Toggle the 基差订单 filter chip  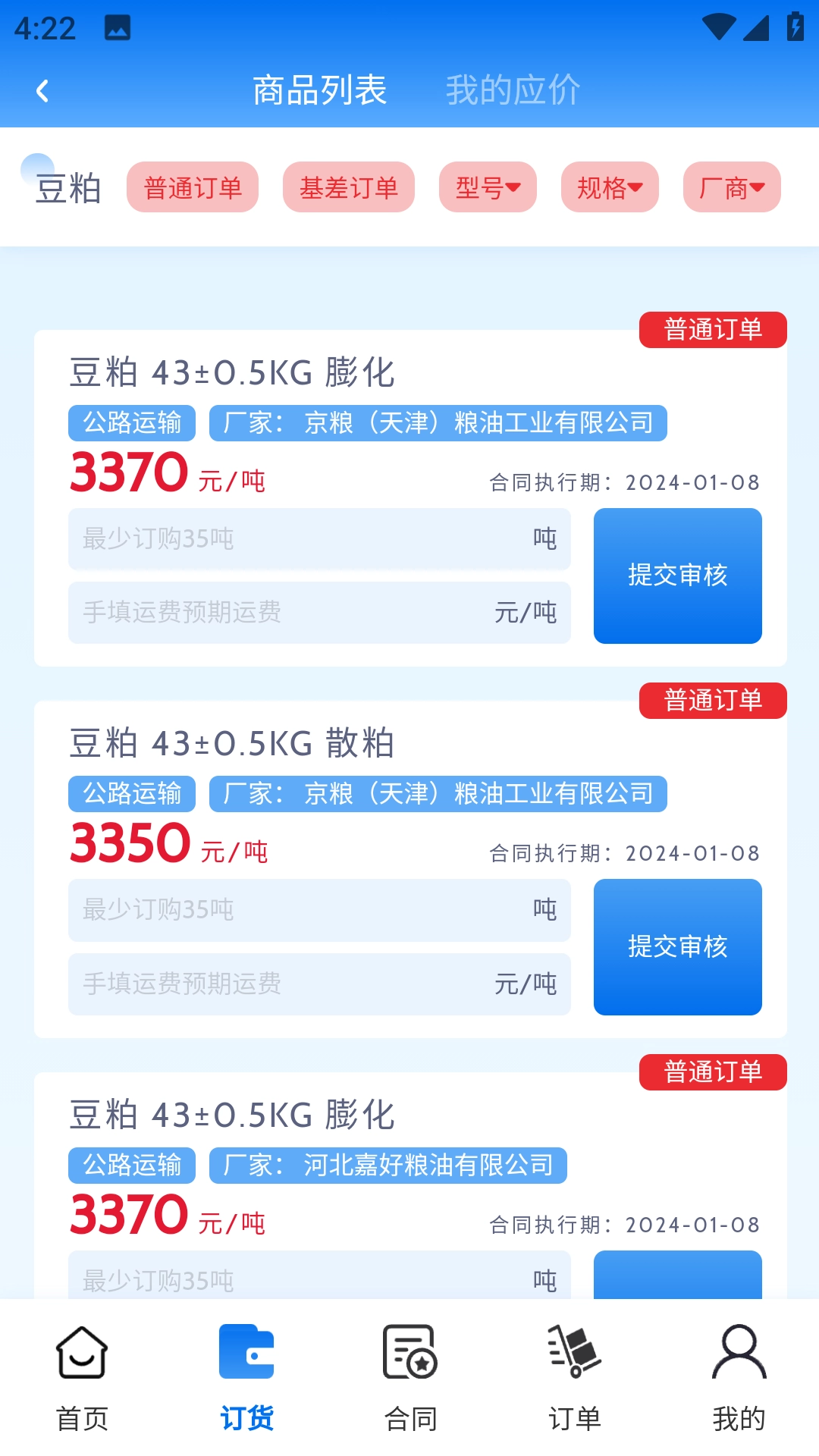pyautogui.click(x=348, y=187)
